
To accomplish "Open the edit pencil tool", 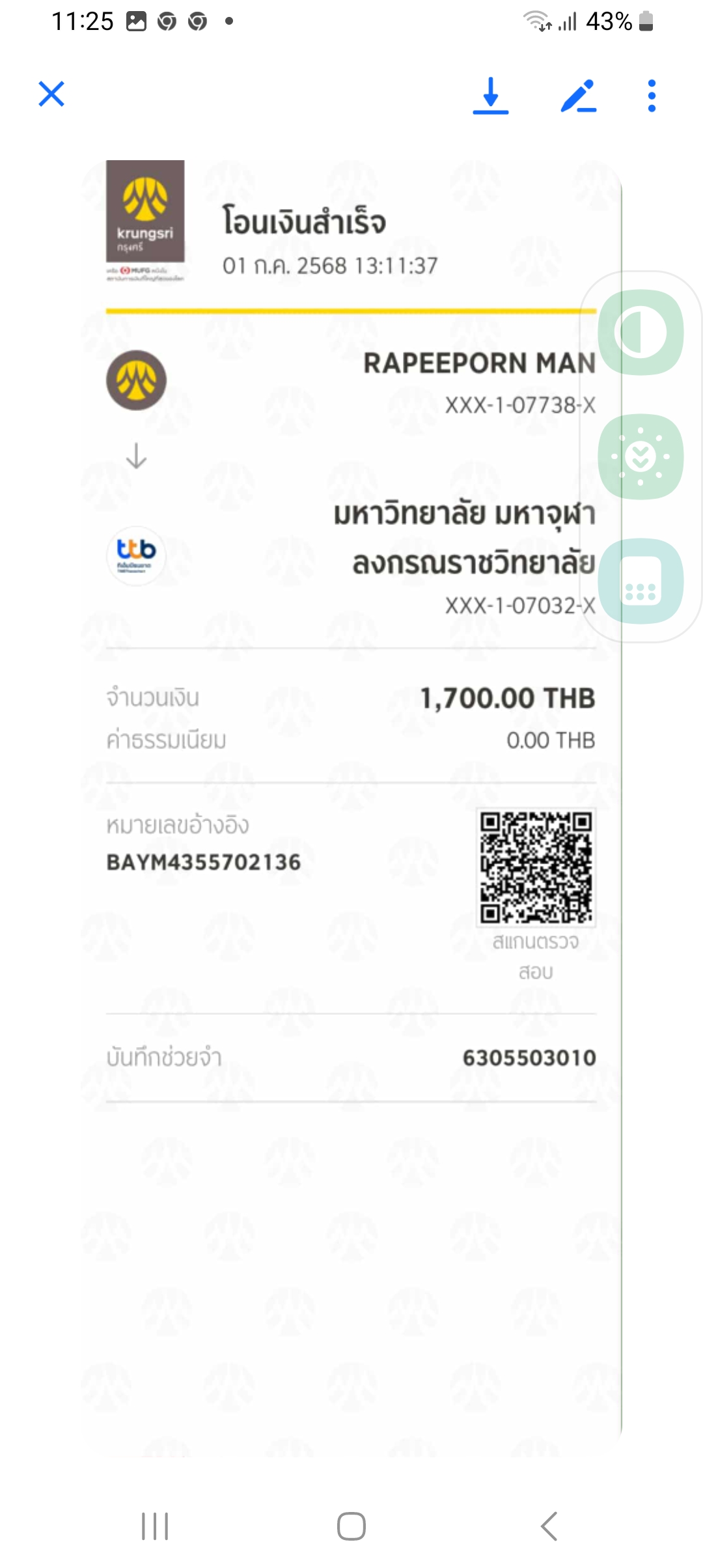I will (578, 96).
